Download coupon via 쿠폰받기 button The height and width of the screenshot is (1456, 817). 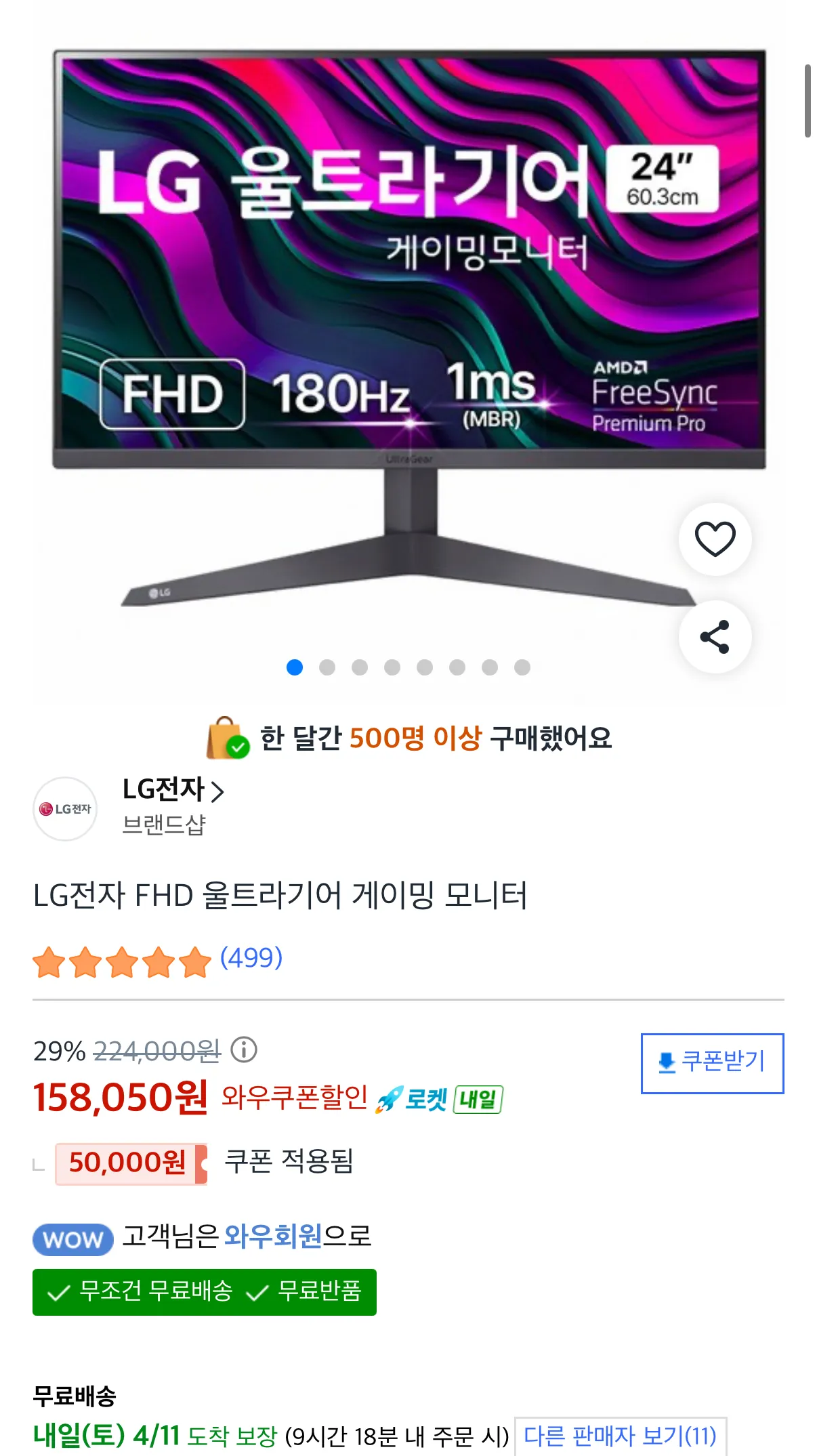click(712, 1062)
